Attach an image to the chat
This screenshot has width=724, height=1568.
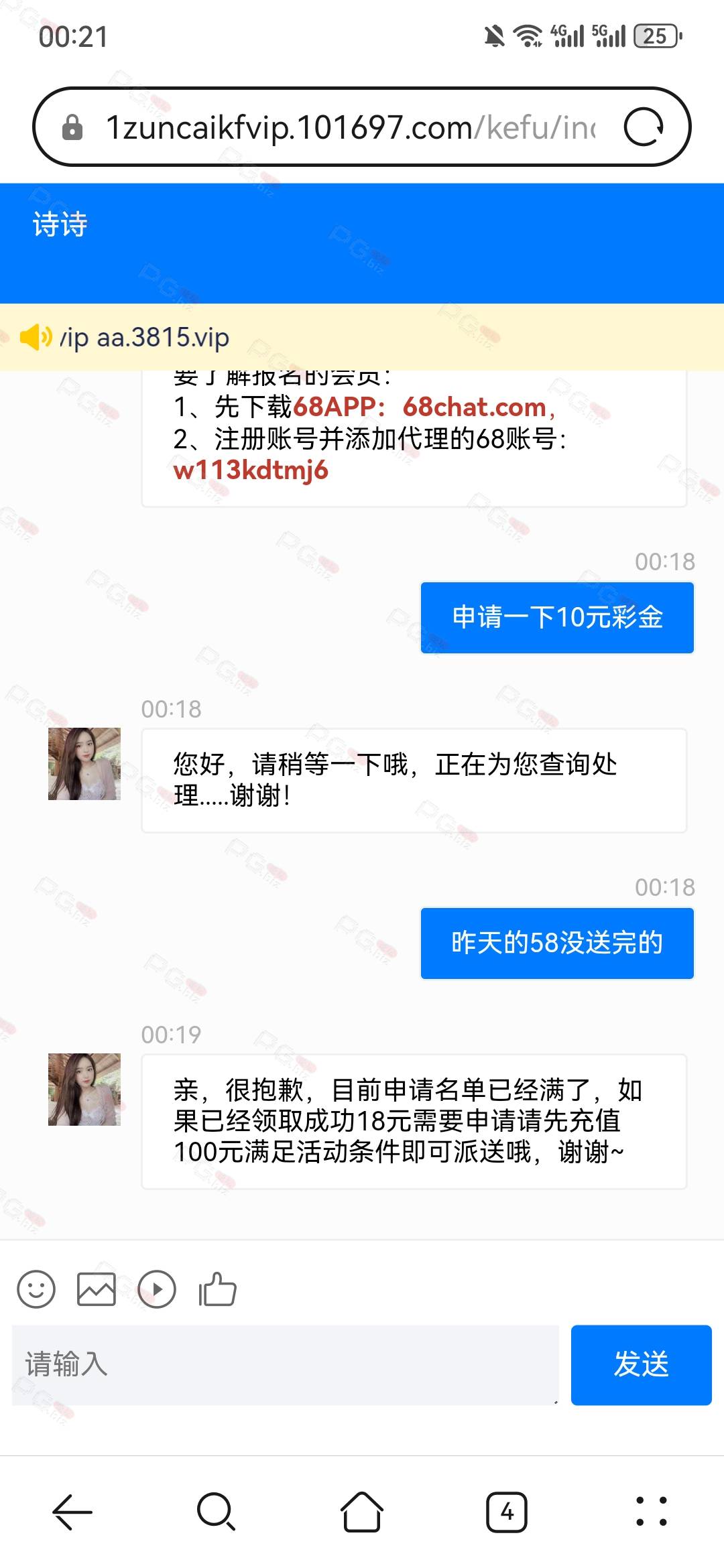tap(97, 1289)
